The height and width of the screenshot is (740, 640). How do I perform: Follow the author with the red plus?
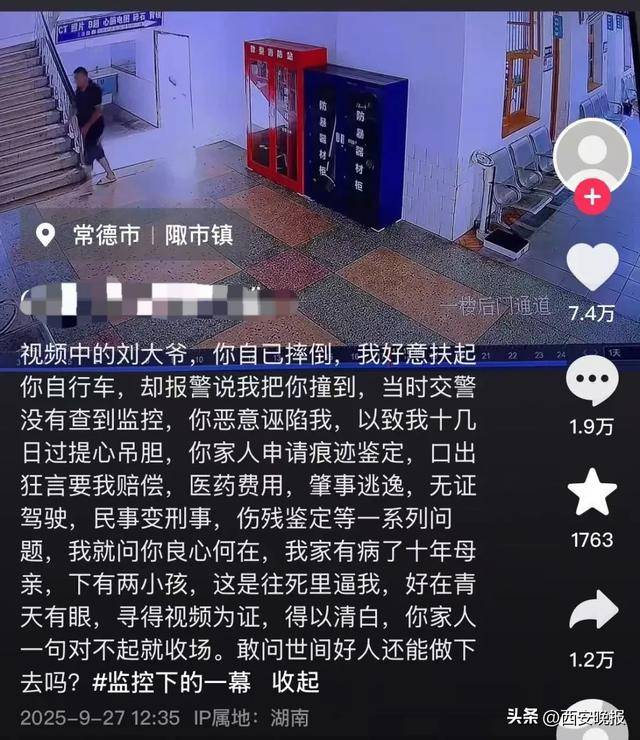pyautogui.click(x=592, y=197)
